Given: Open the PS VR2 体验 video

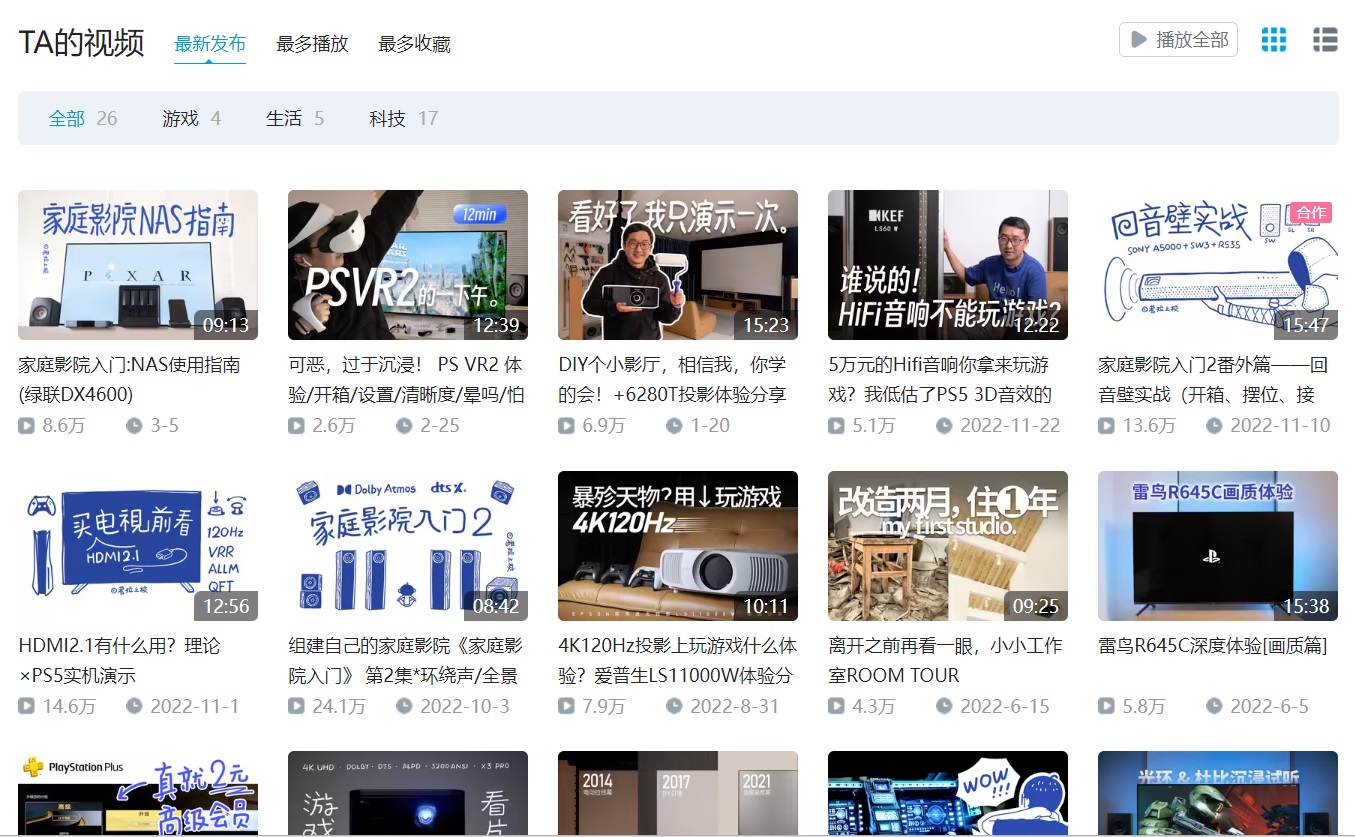Looking at the screenshot, I should (408, 265).
